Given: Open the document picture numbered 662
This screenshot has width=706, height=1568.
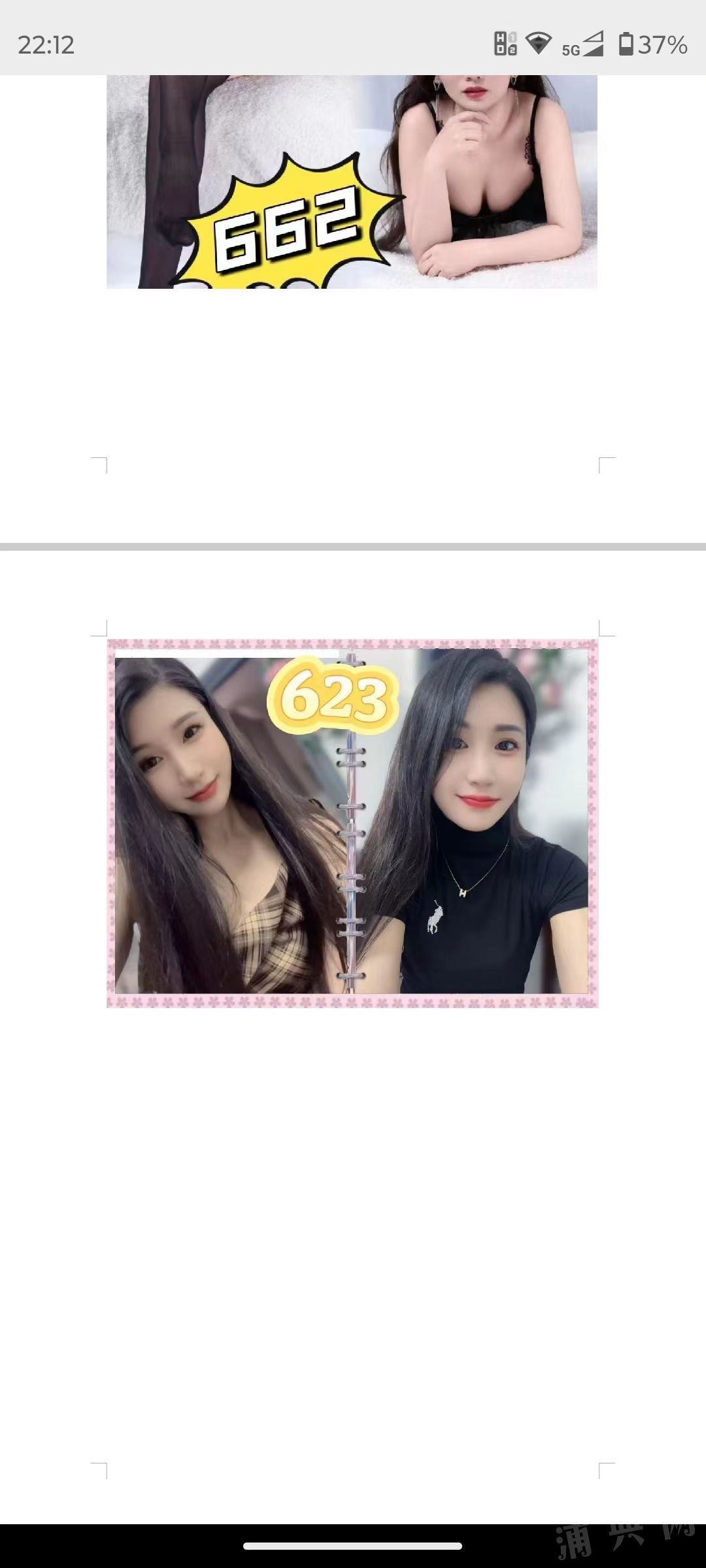Looking at the screenshot, I should (352, 182).
